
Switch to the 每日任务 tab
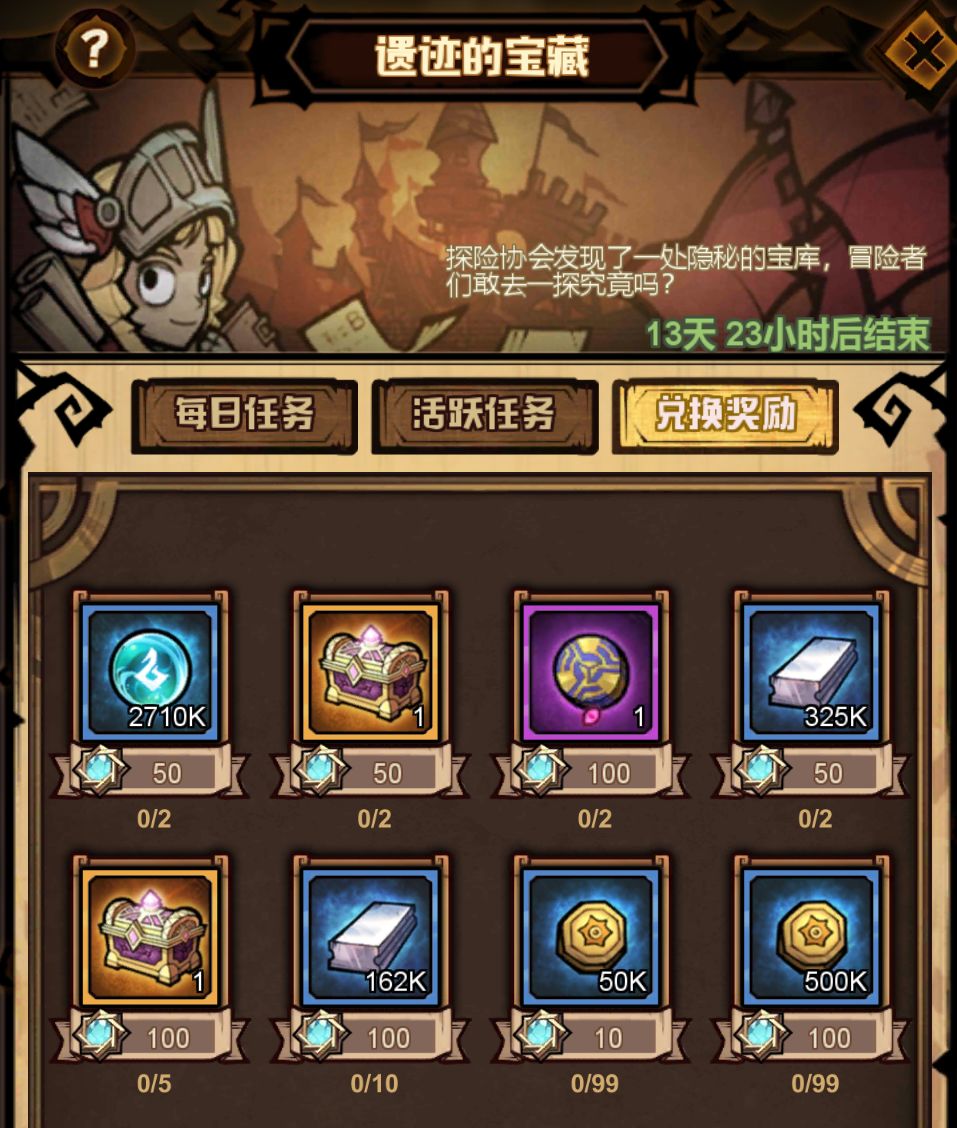244,415
